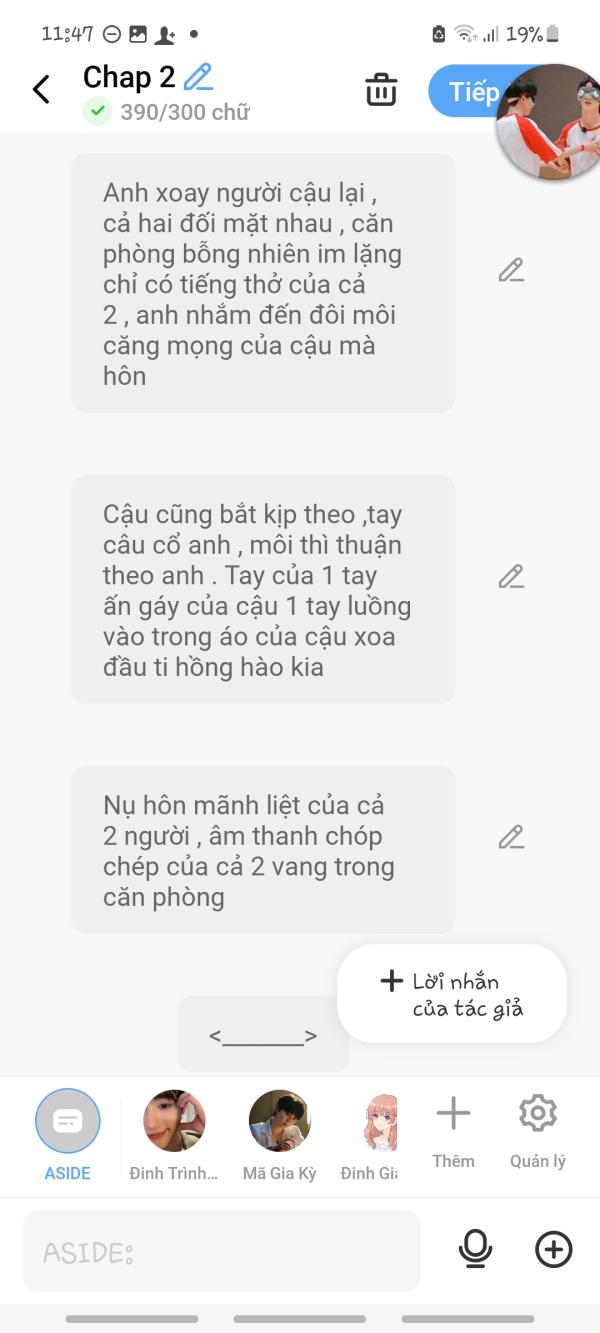
Task: Select character Mã Gia Kỳ
Action: pos(280,1135)
